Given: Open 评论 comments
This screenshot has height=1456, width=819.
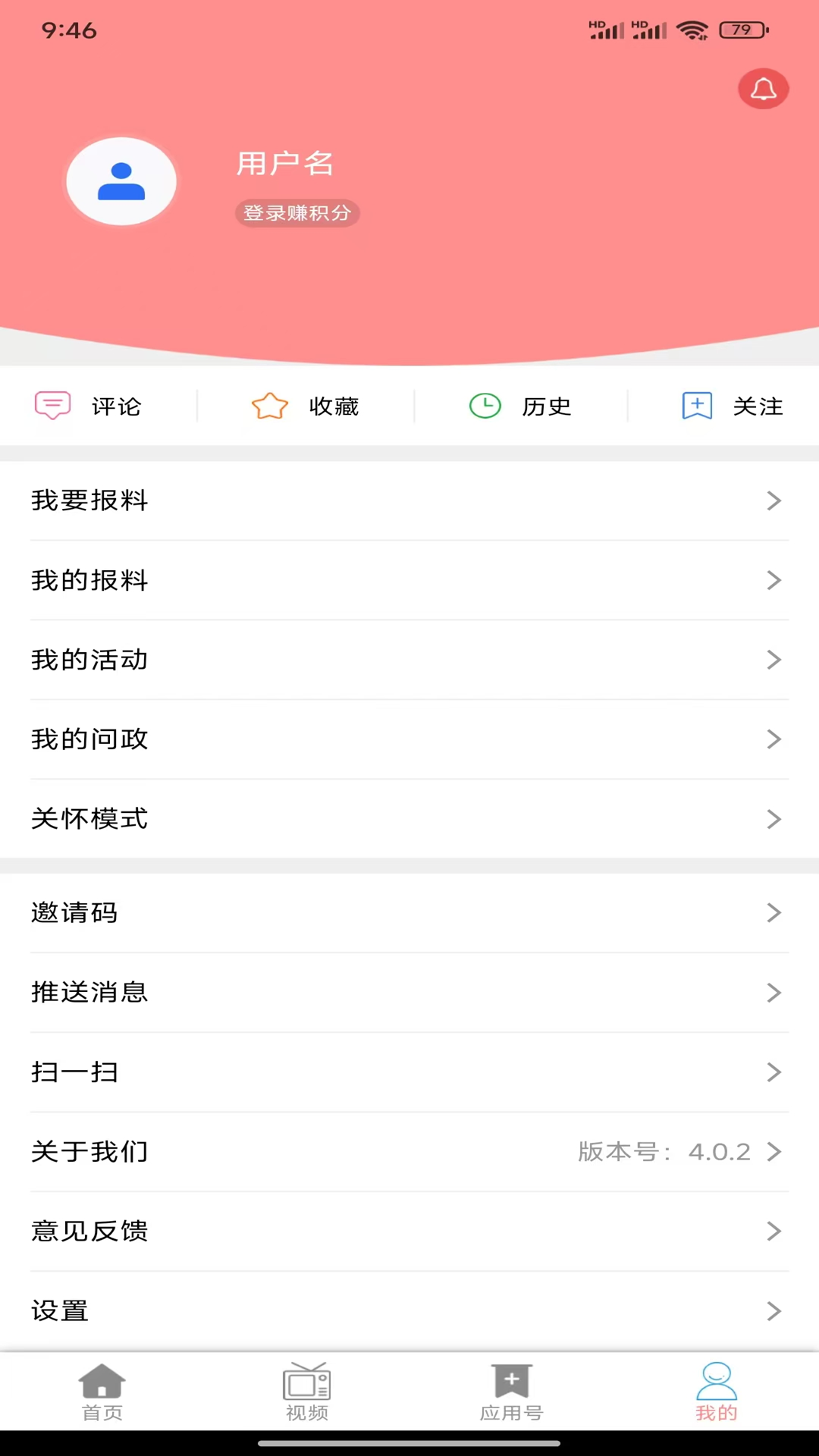Looking at the screenshot, I should (89, 406).
